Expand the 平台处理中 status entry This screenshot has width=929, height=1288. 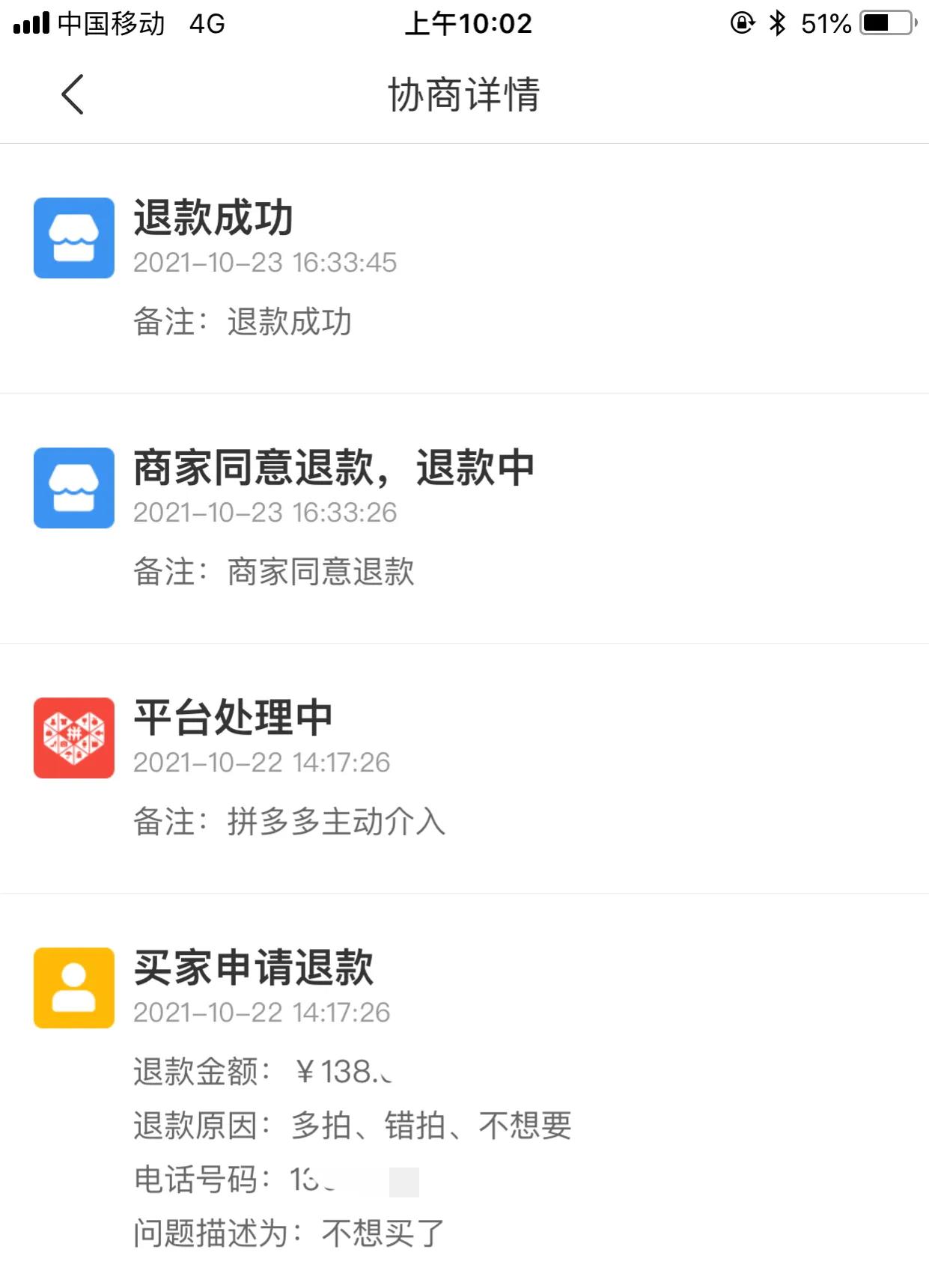coord(232,718)
